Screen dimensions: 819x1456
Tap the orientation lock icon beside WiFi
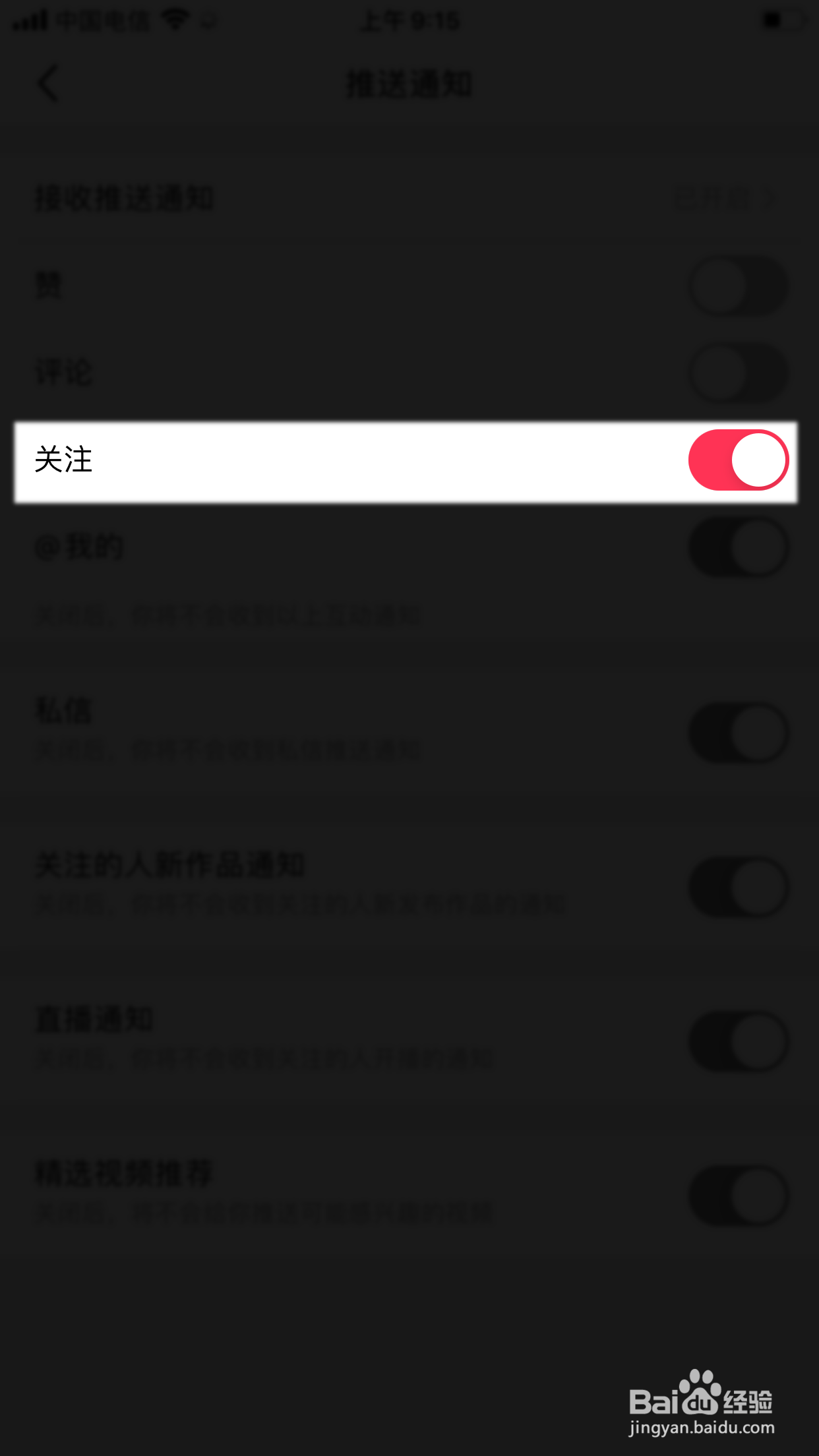(x=210, y=21)
